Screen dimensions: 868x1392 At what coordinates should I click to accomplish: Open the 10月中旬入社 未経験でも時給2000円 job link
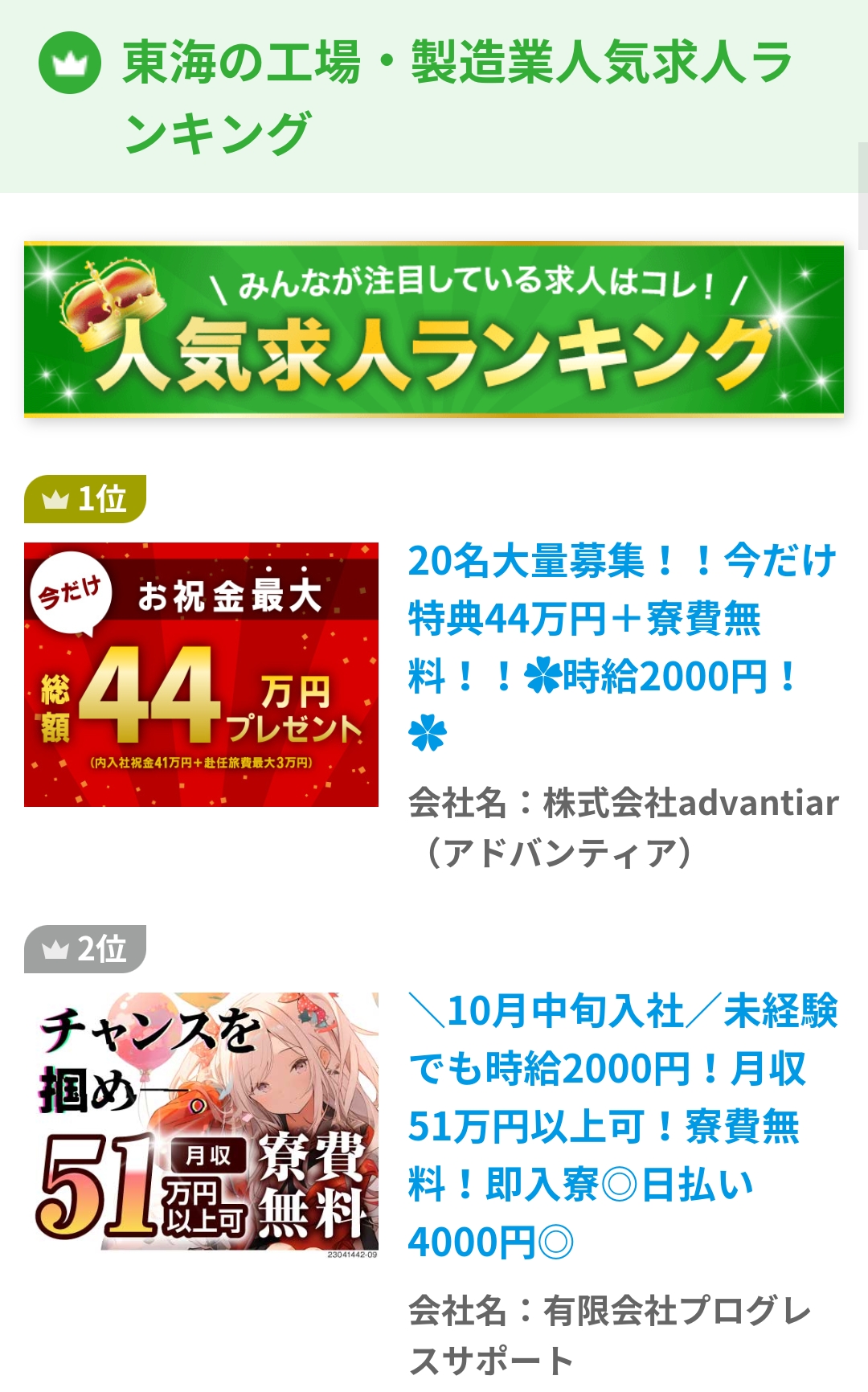(x=623, y=1126)
